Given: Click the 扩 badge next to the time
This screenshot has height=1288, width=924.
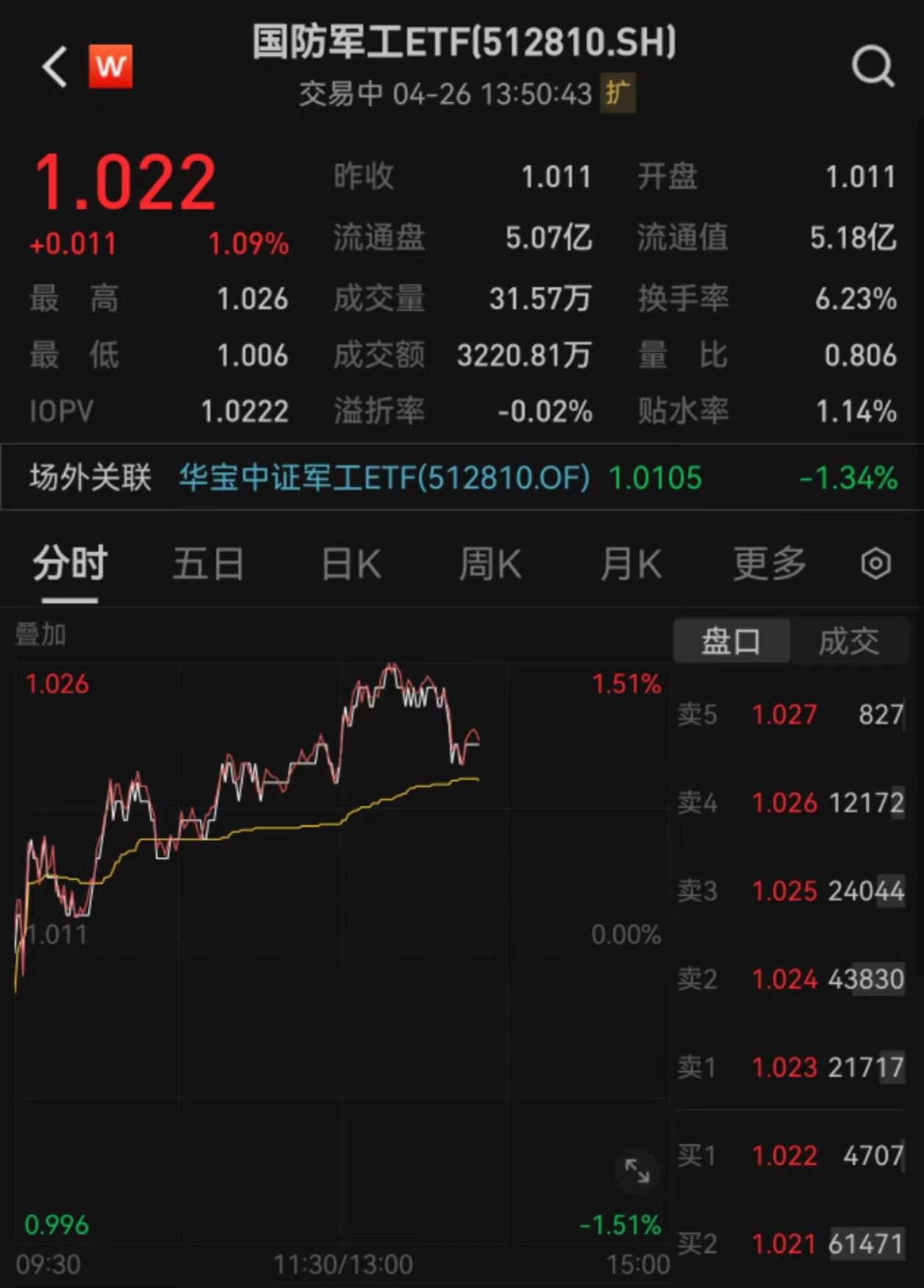Looking at the screenshot, I should pyautogui.click(x=617, y=96).
